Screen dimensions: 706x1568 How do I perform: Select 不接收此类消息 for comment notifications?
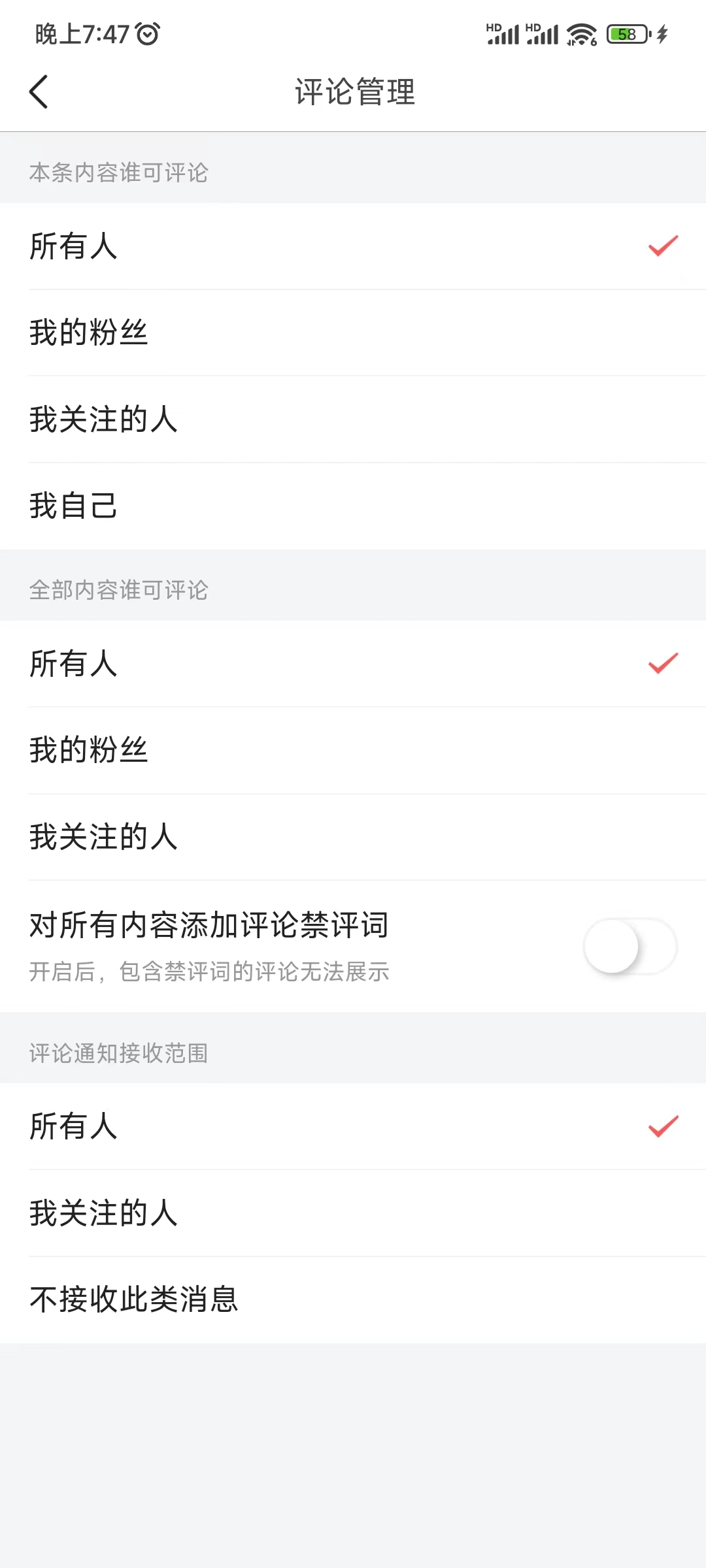point(133,1299)
